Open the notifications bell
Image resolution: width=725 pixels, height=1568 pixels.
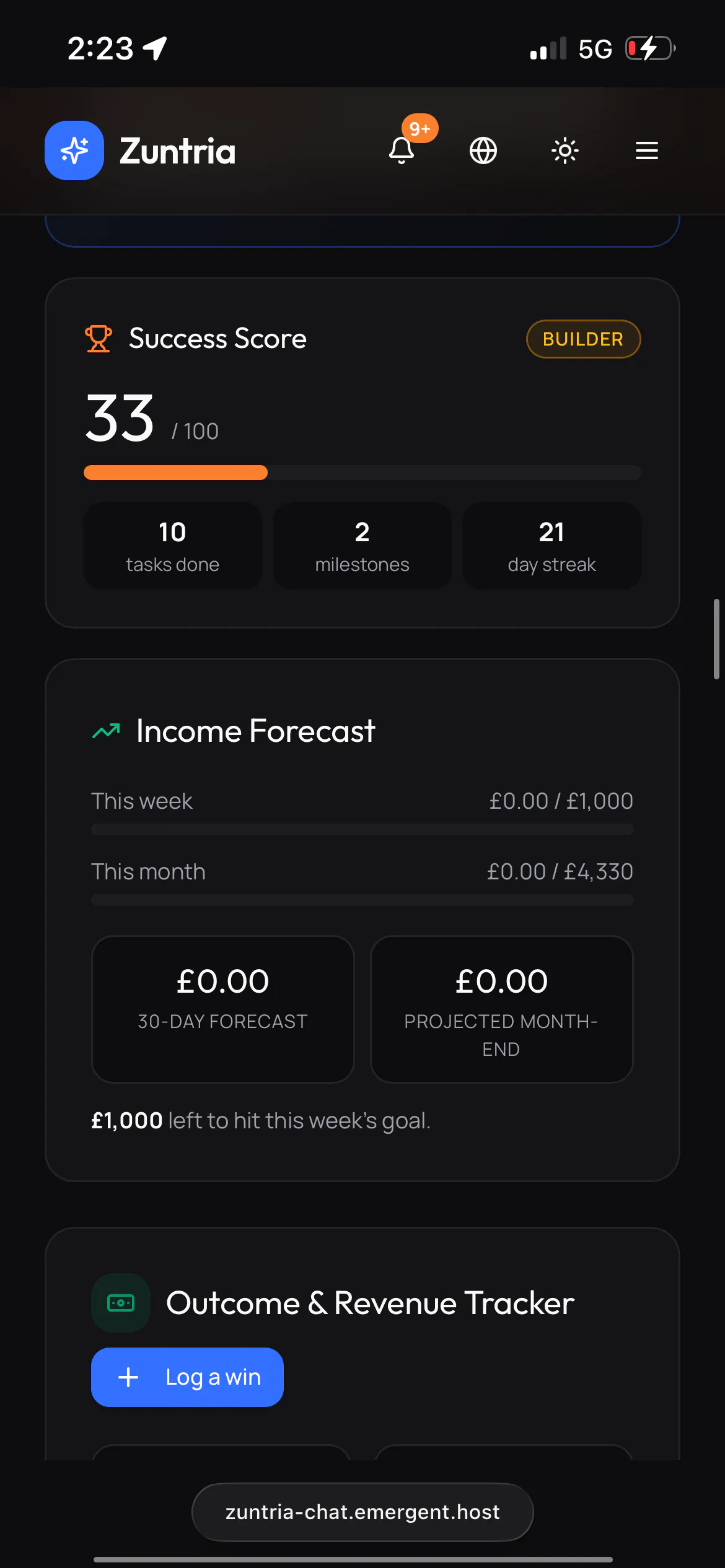402,150
